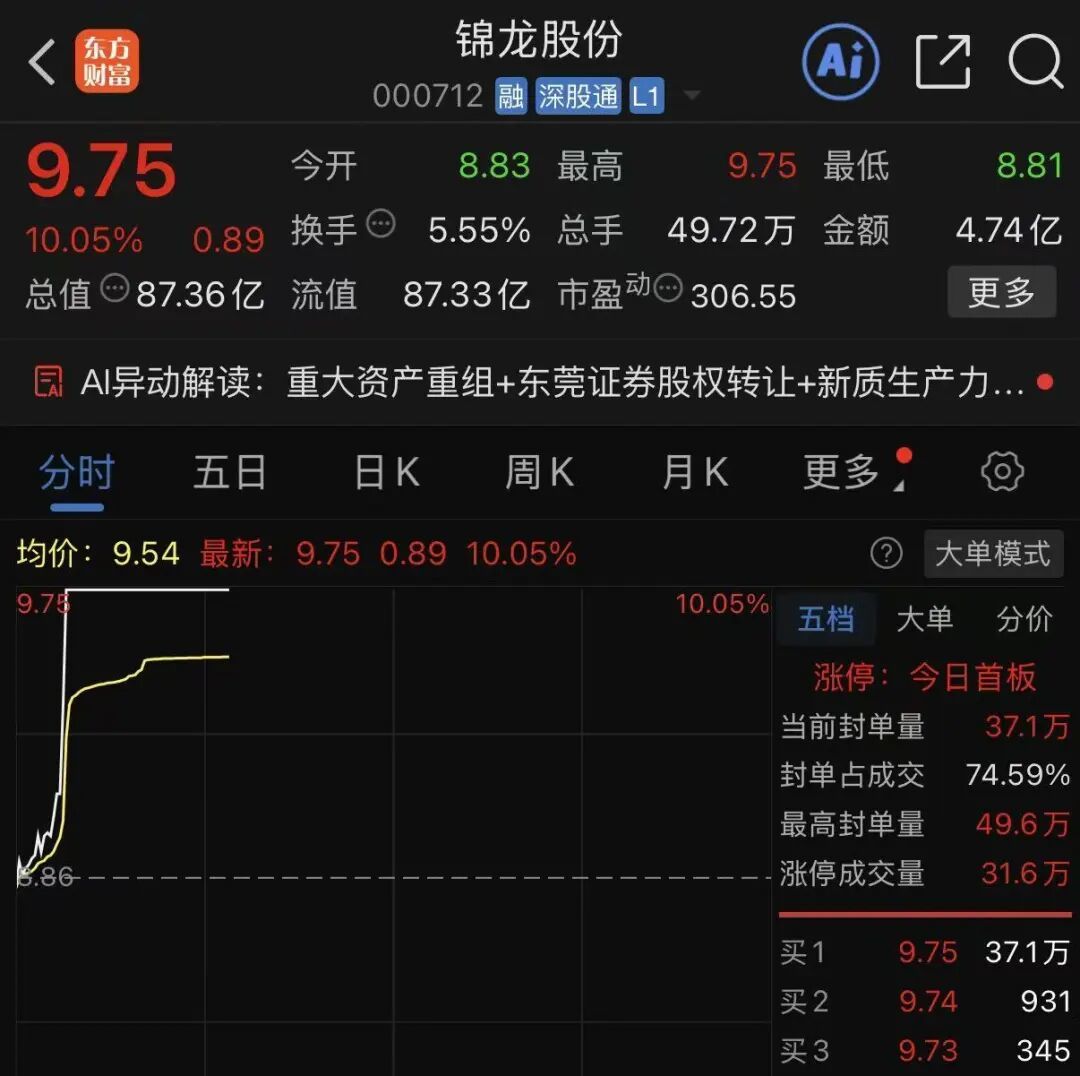Select the 分时 chart tab
Screen dimensions: 1080x1076
[x=76, y=473]
